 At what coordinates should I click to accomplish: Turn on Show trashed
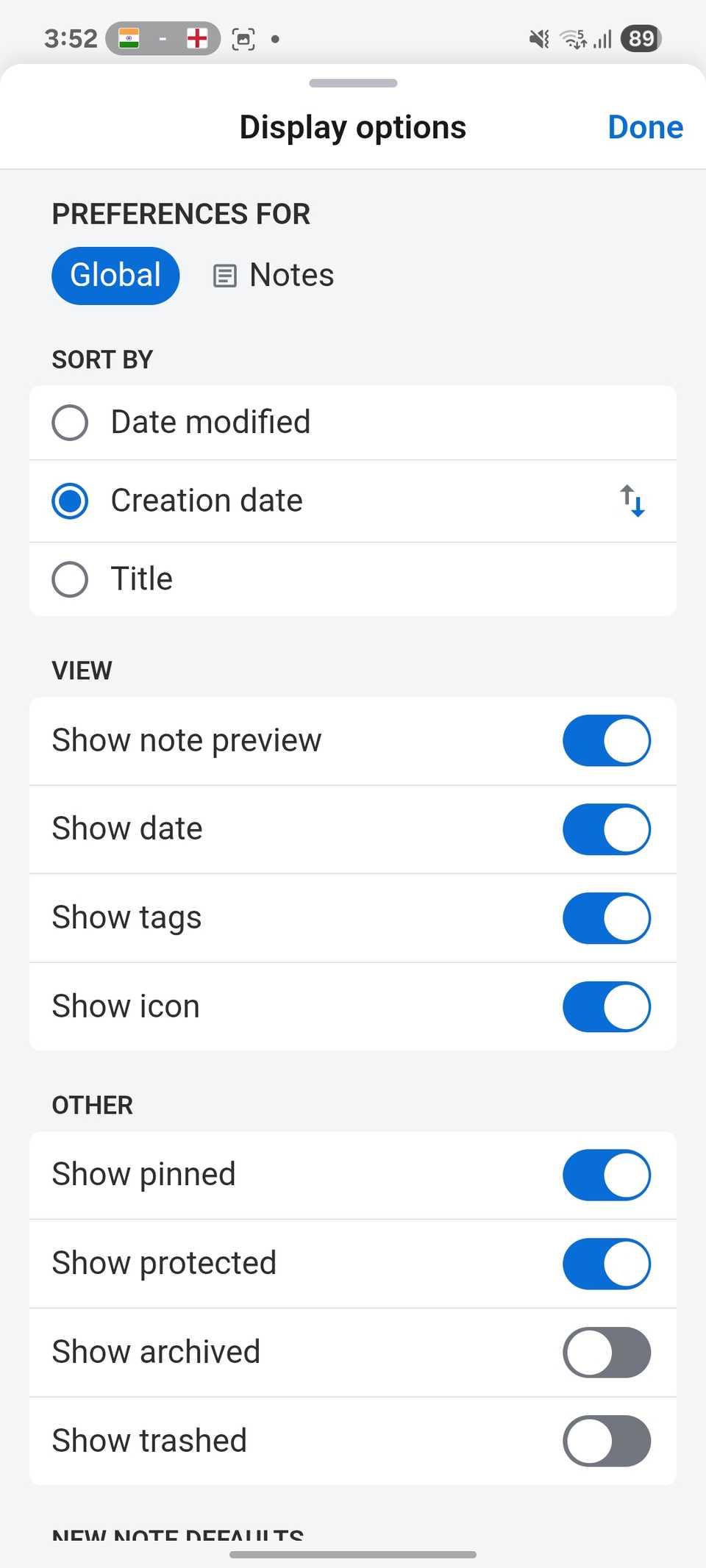(x=606, y=1441)
